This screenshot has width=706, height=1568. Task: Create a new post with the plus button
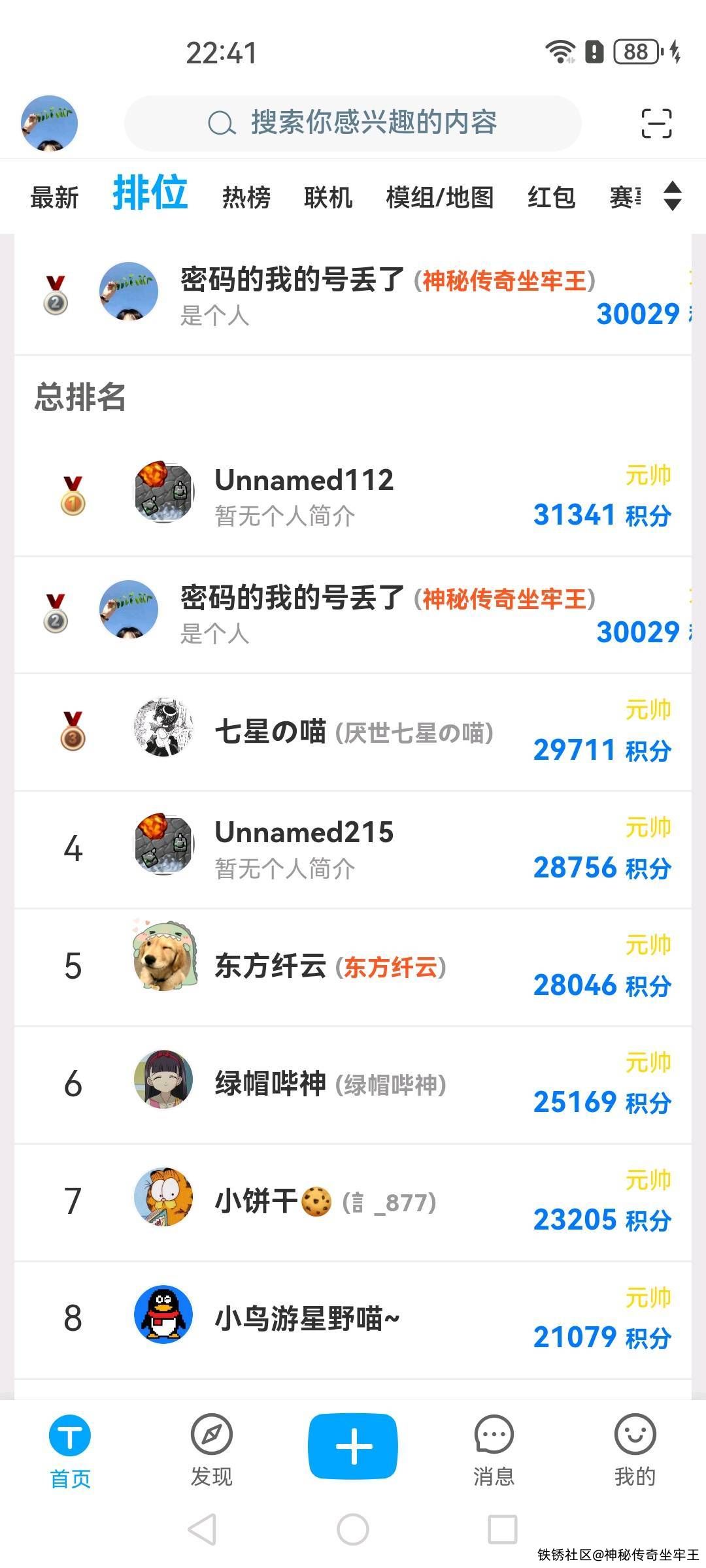(353, 1446)
